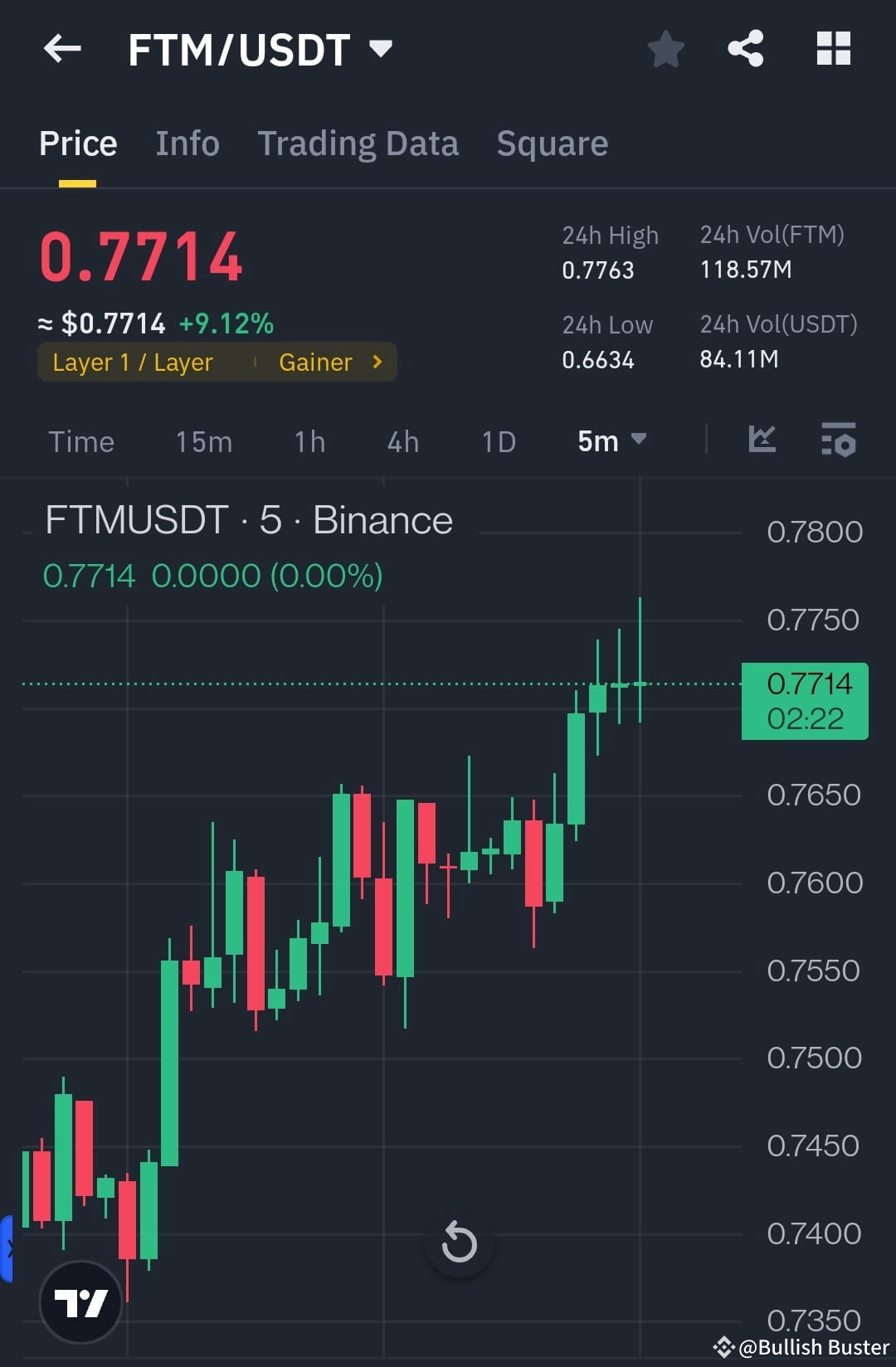Click the back arrow to exit chart

(x=61, y=49)
